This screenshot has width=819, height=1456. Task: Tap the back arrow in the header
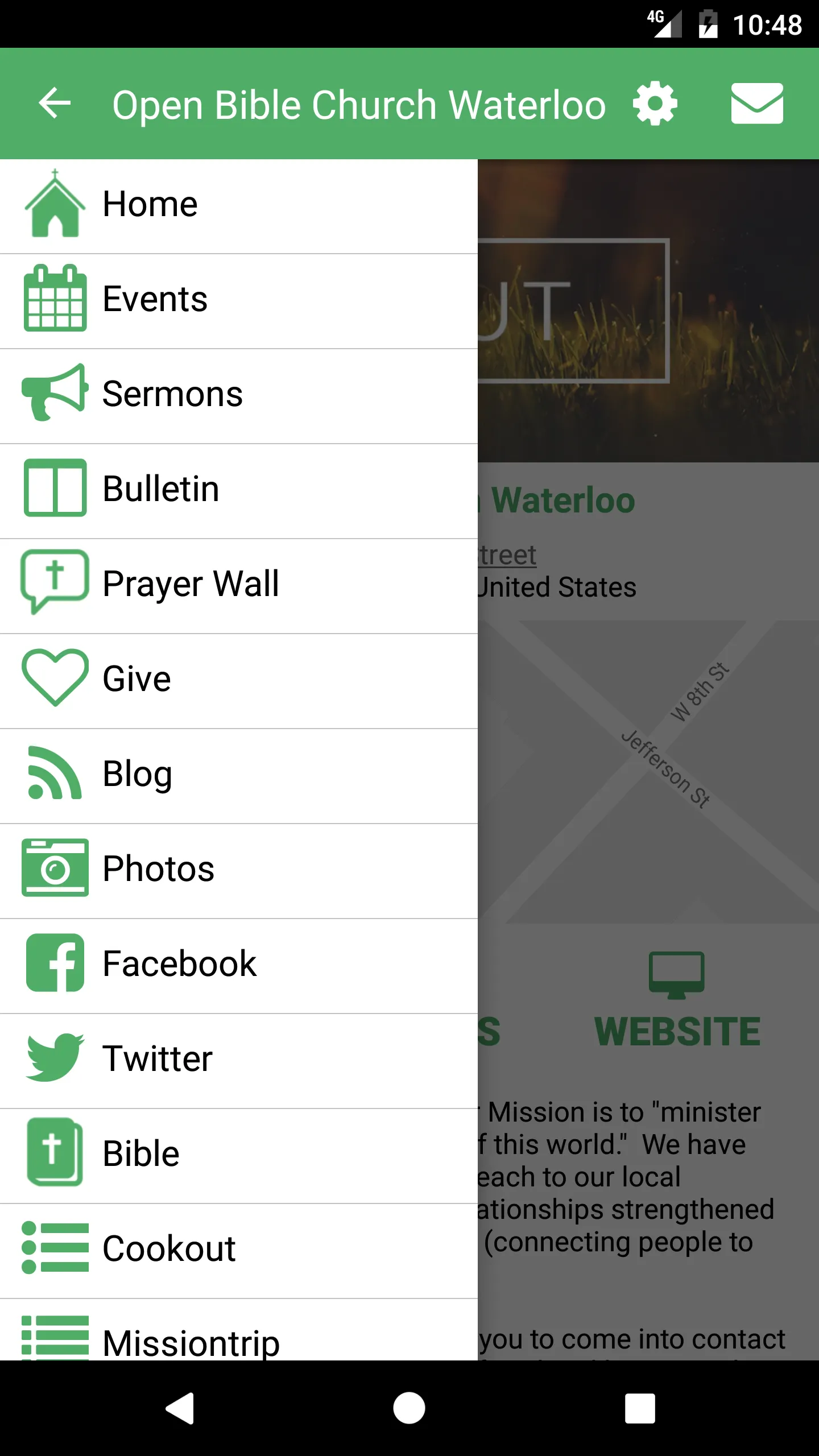(x=55, y=104)
